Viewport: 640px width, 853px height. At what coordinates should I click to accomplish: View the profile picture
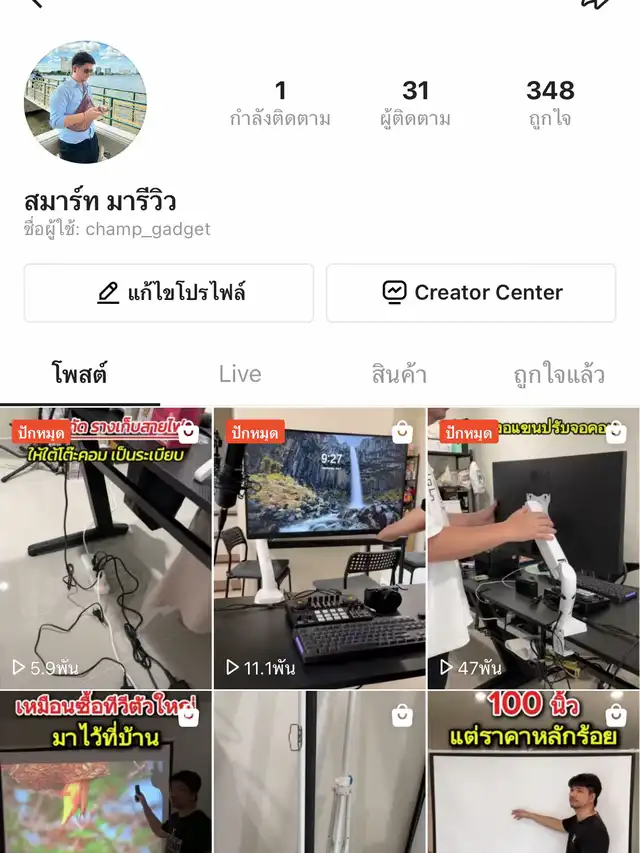(85, 102)
